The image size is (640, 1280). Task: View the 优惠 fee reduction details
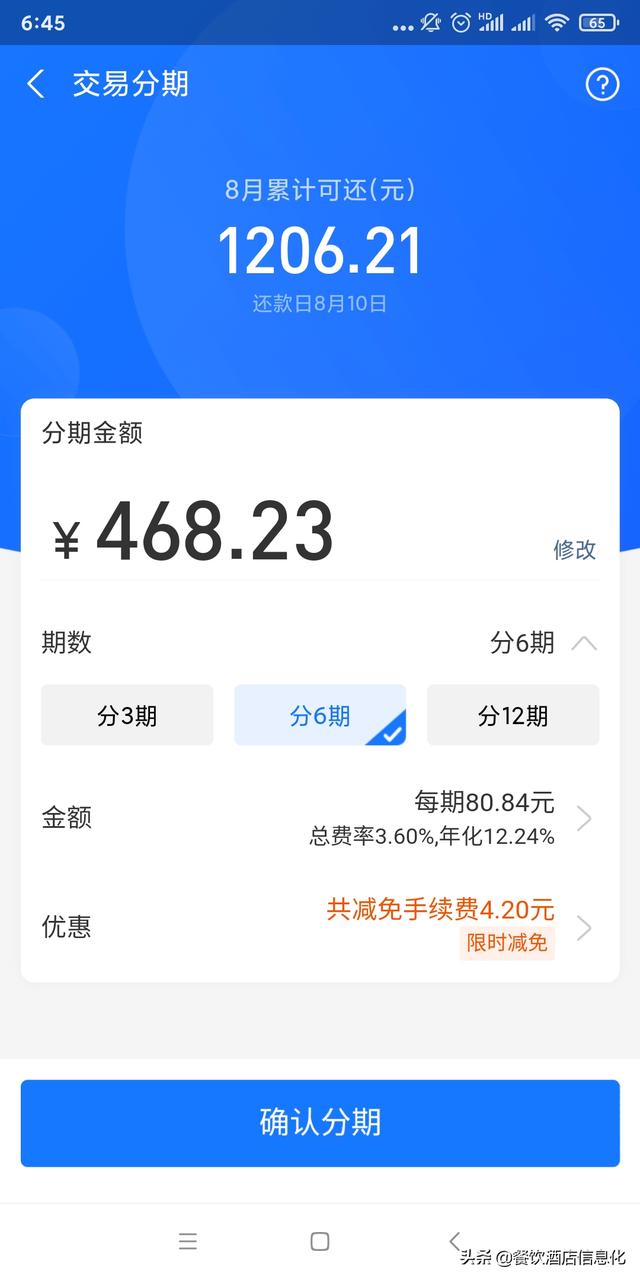click(x=320, y=927)
